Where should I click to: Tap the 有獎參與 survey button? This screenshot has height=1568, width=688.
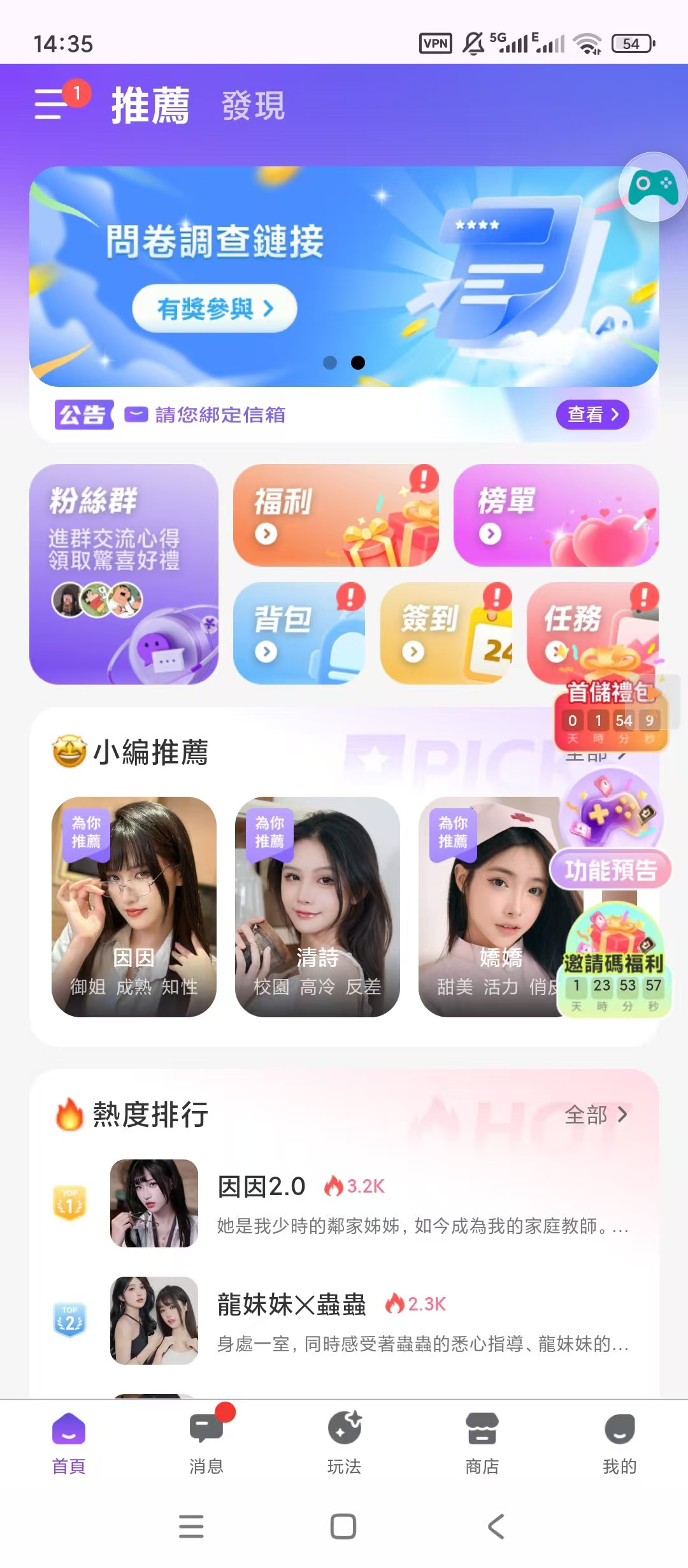214,309
